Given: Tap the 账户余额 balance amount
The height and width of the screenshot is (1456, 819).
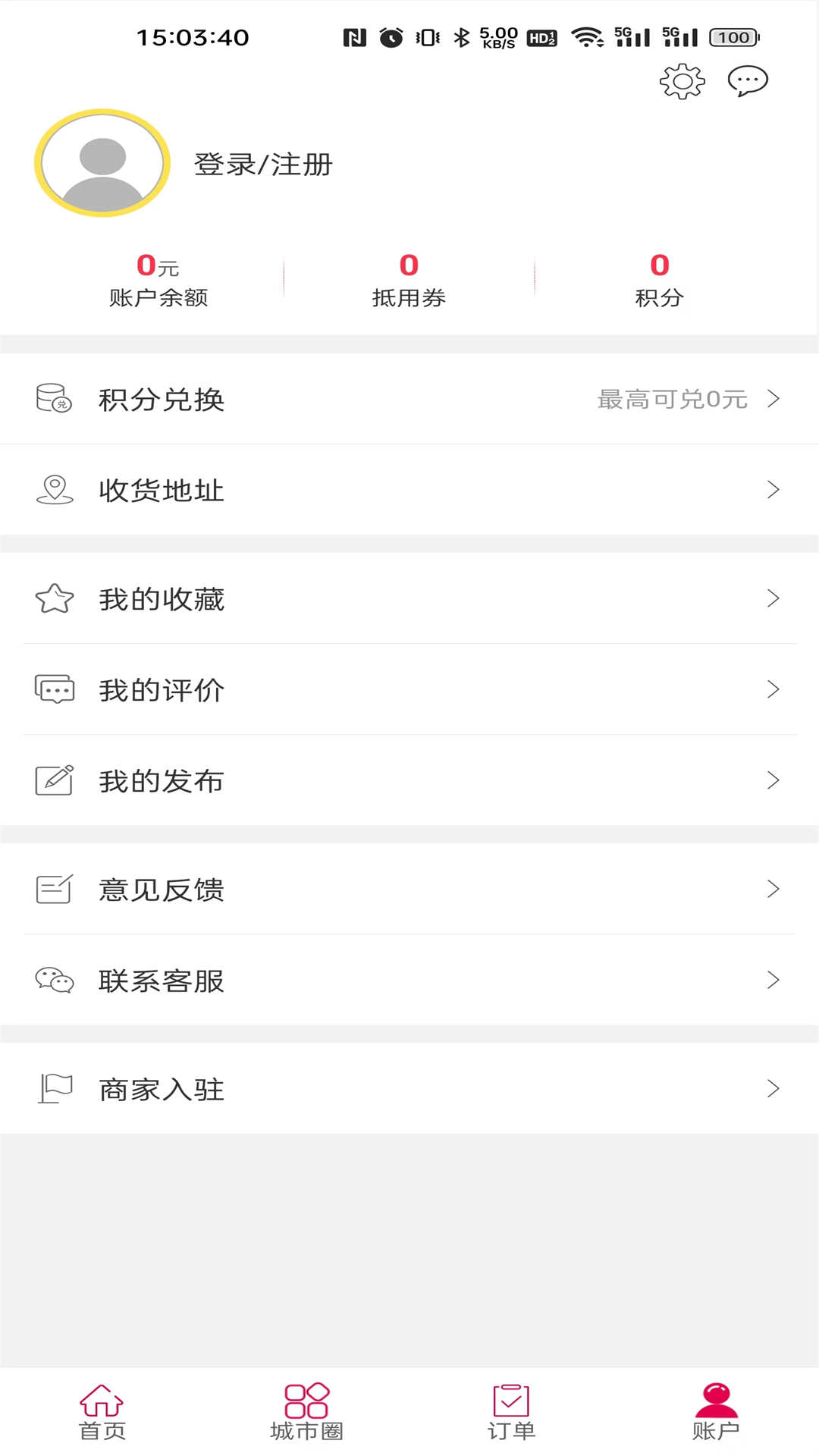Looking at the screenshot, I should click(158, 265).
